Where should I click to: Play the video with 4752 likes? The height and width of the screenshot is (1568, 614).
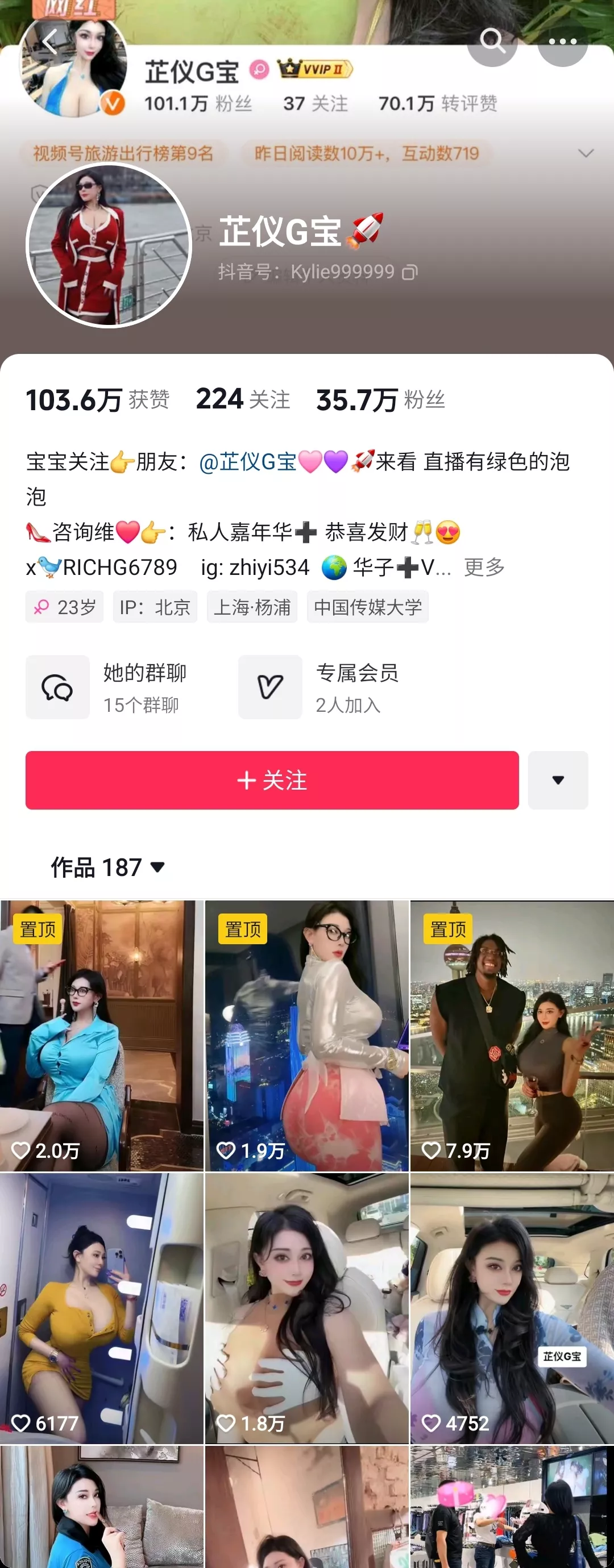[512, 1309]
